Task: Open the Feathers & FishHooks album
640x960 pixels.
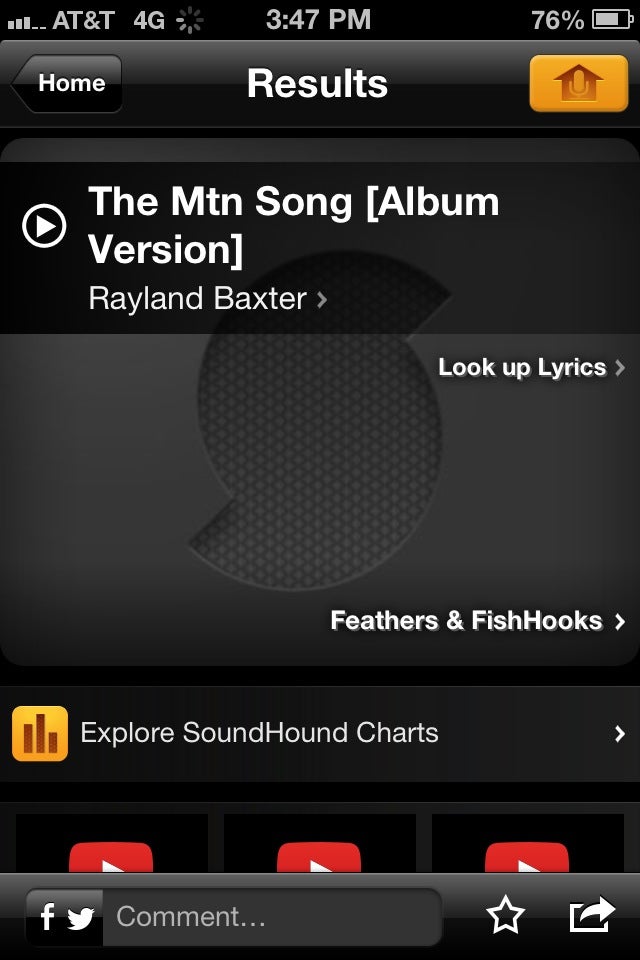Action: click(477, 621)
